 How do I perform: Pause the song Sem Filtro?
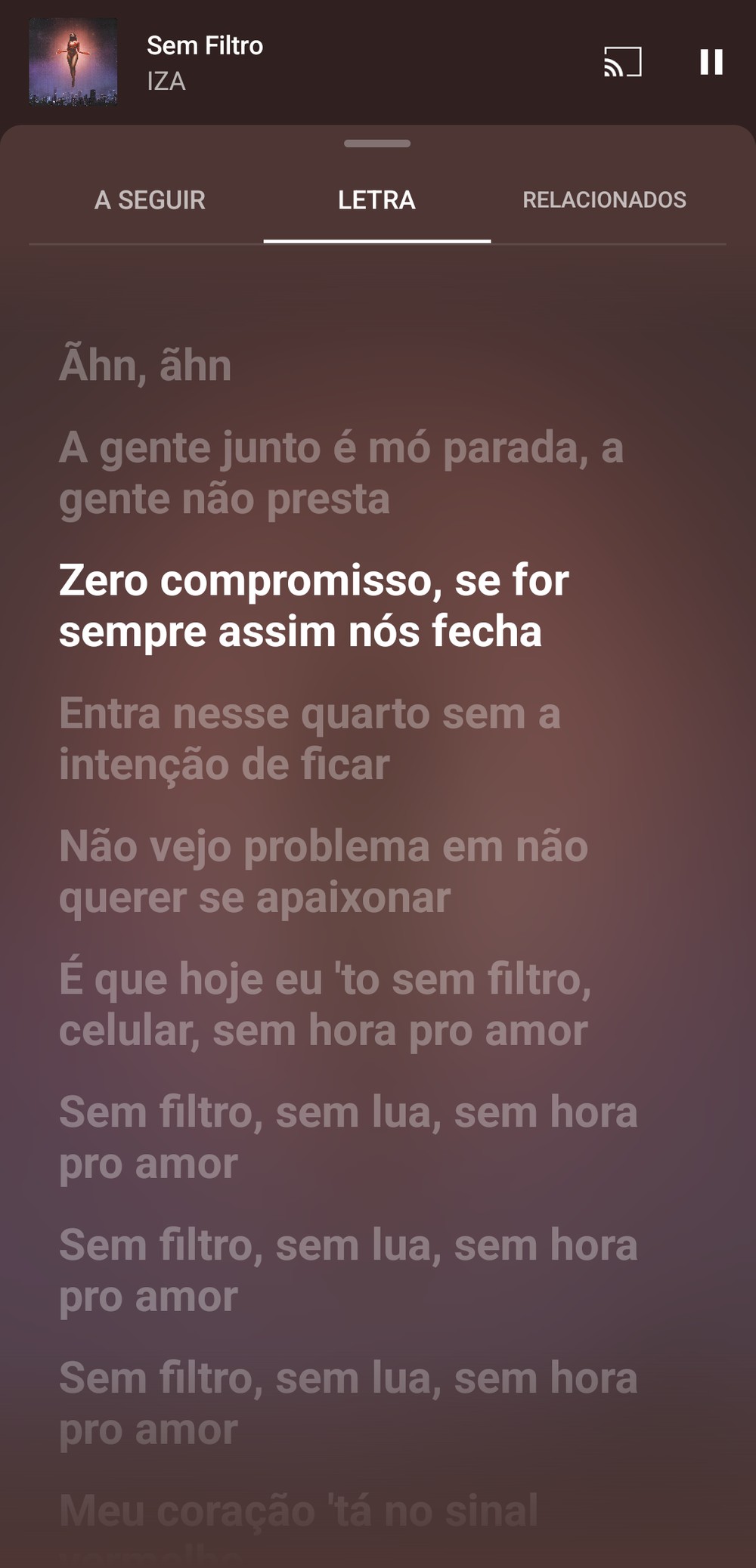click(x=711, y=62)
